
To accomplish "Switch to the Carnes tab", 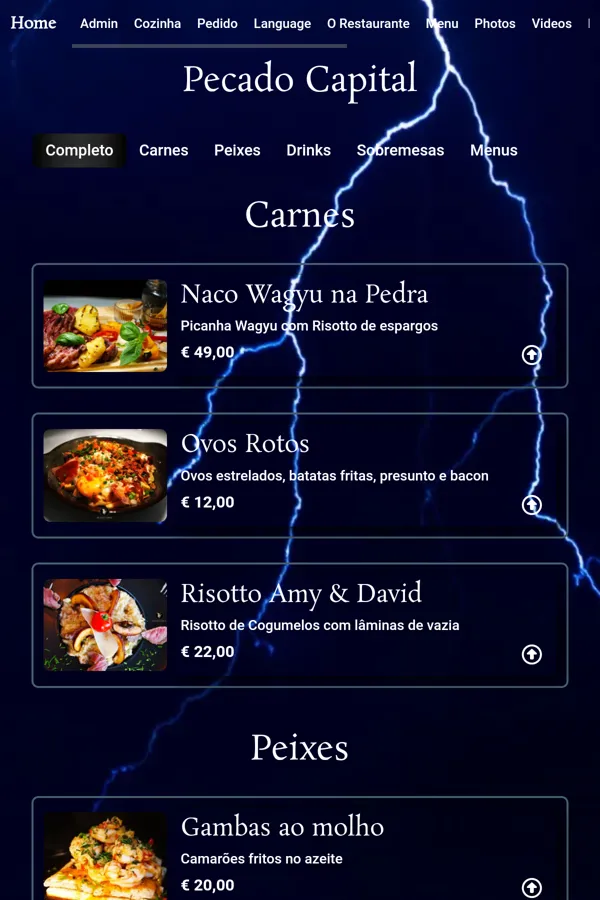I will [164, 150].
